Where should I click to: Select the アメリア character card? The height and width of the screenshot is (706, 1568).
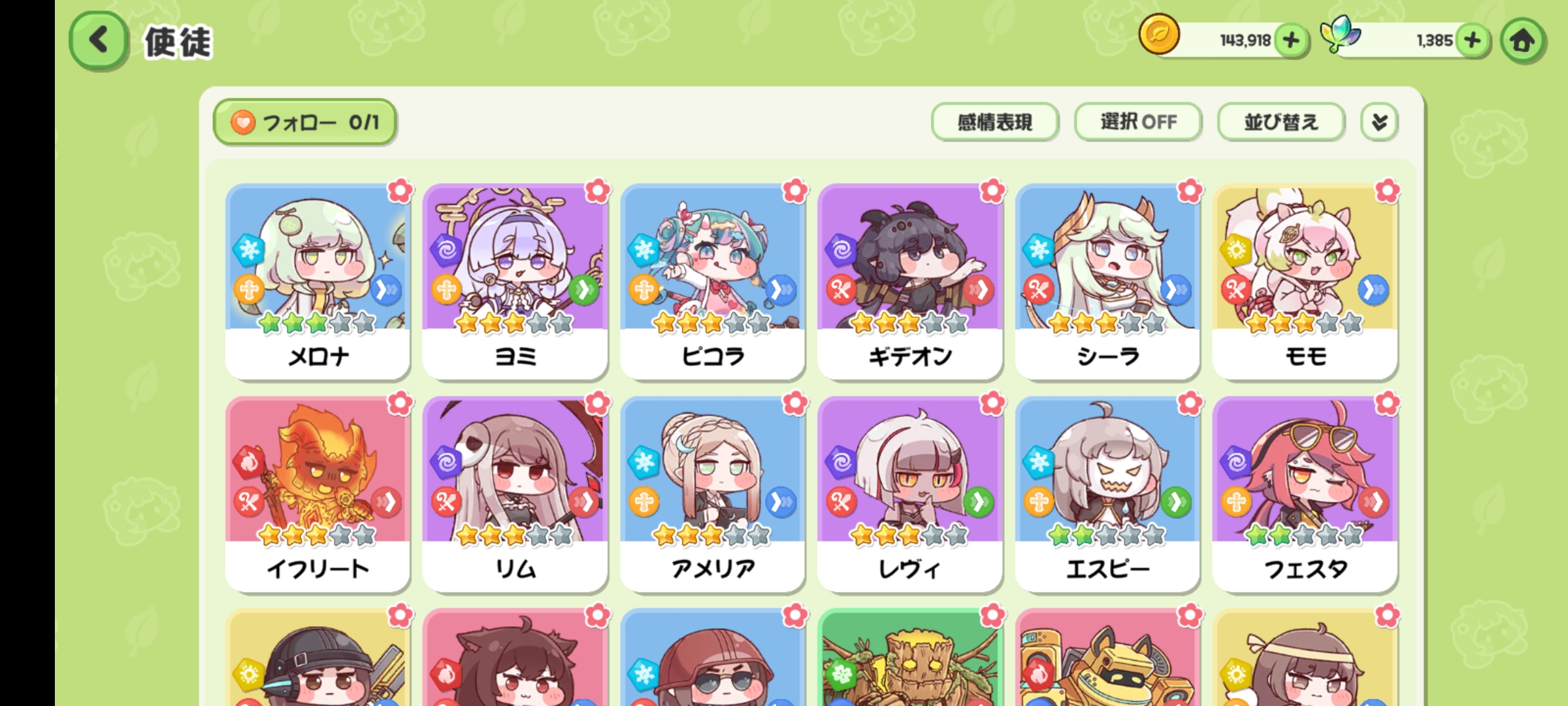(713, 494)
